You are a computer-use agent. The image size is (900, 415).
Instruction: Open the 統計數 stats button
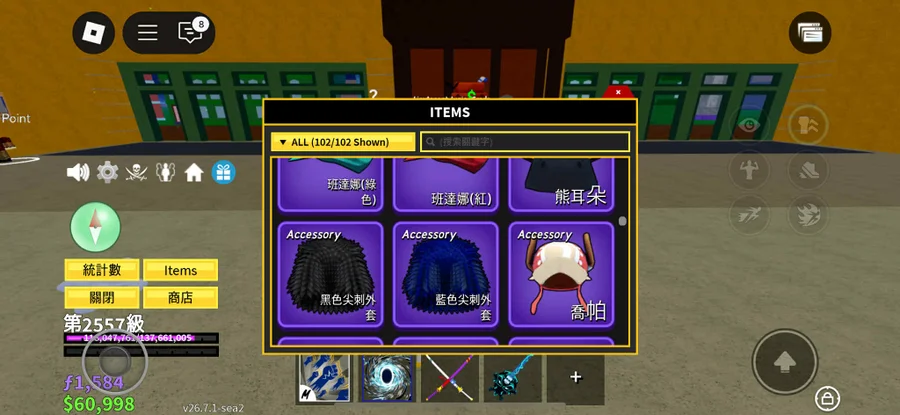102,270
